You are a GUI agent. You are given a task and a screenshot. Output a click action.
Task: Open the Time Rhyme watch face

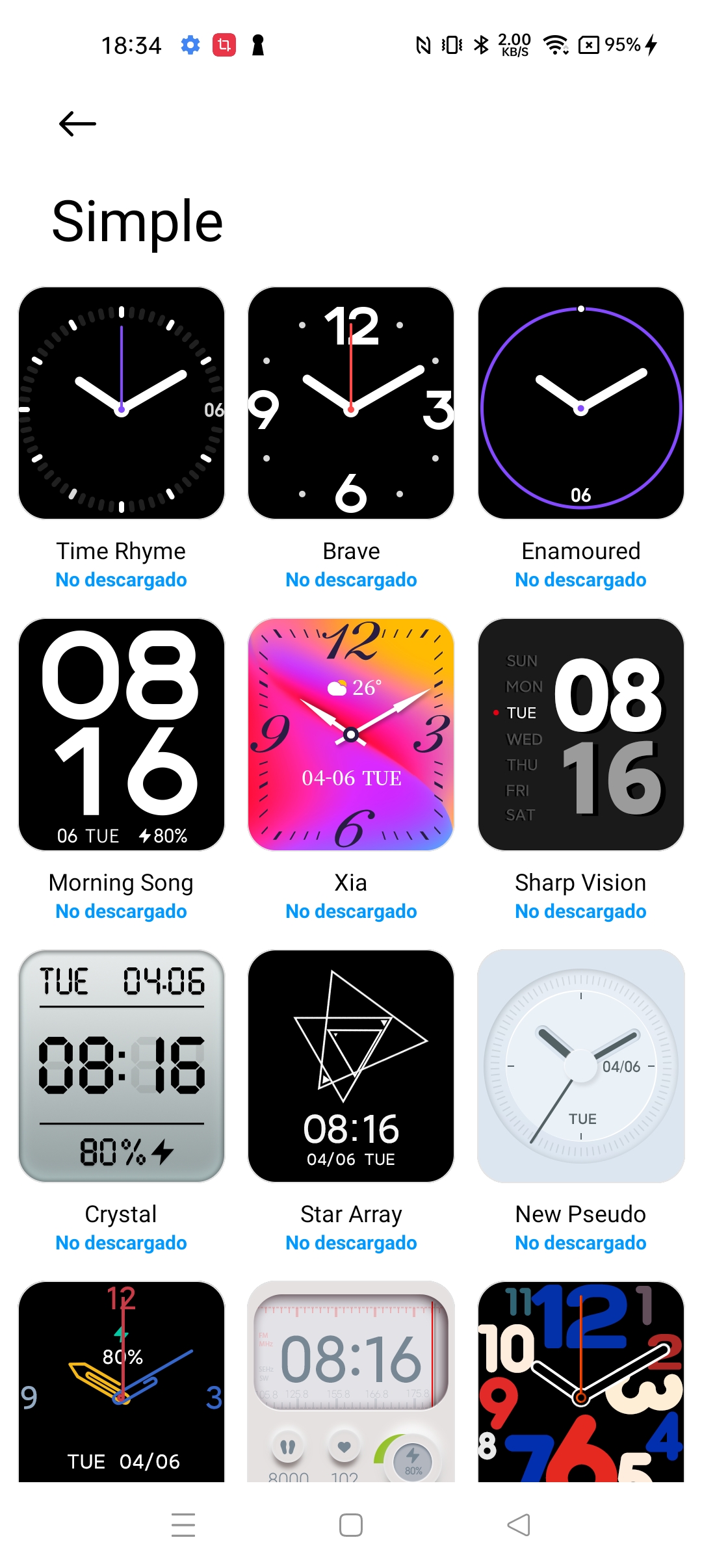122,403
